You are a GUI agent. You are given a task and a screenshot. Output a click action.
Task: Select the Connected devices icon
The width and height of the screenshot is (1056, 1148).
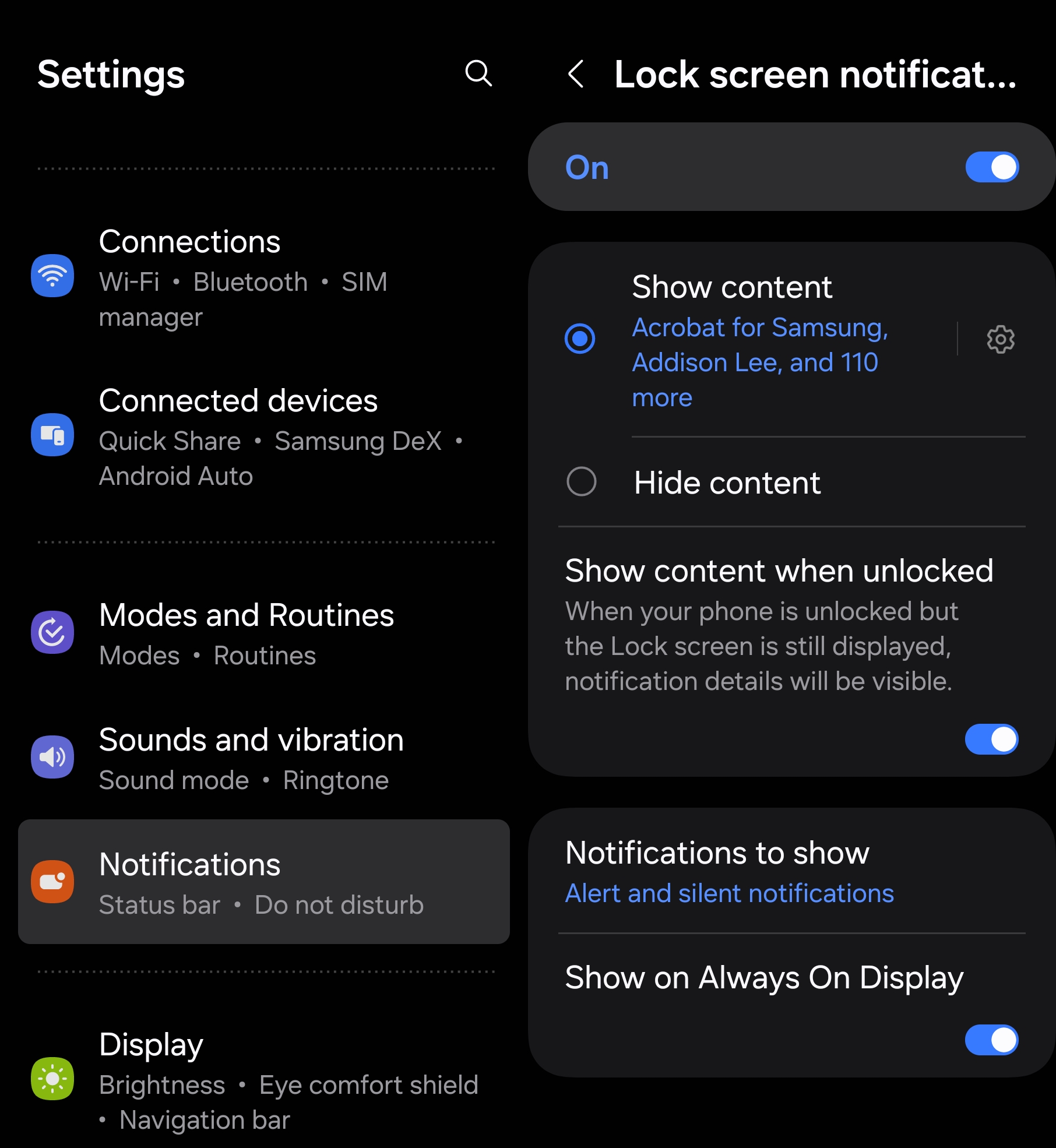[x=52, y=434]
